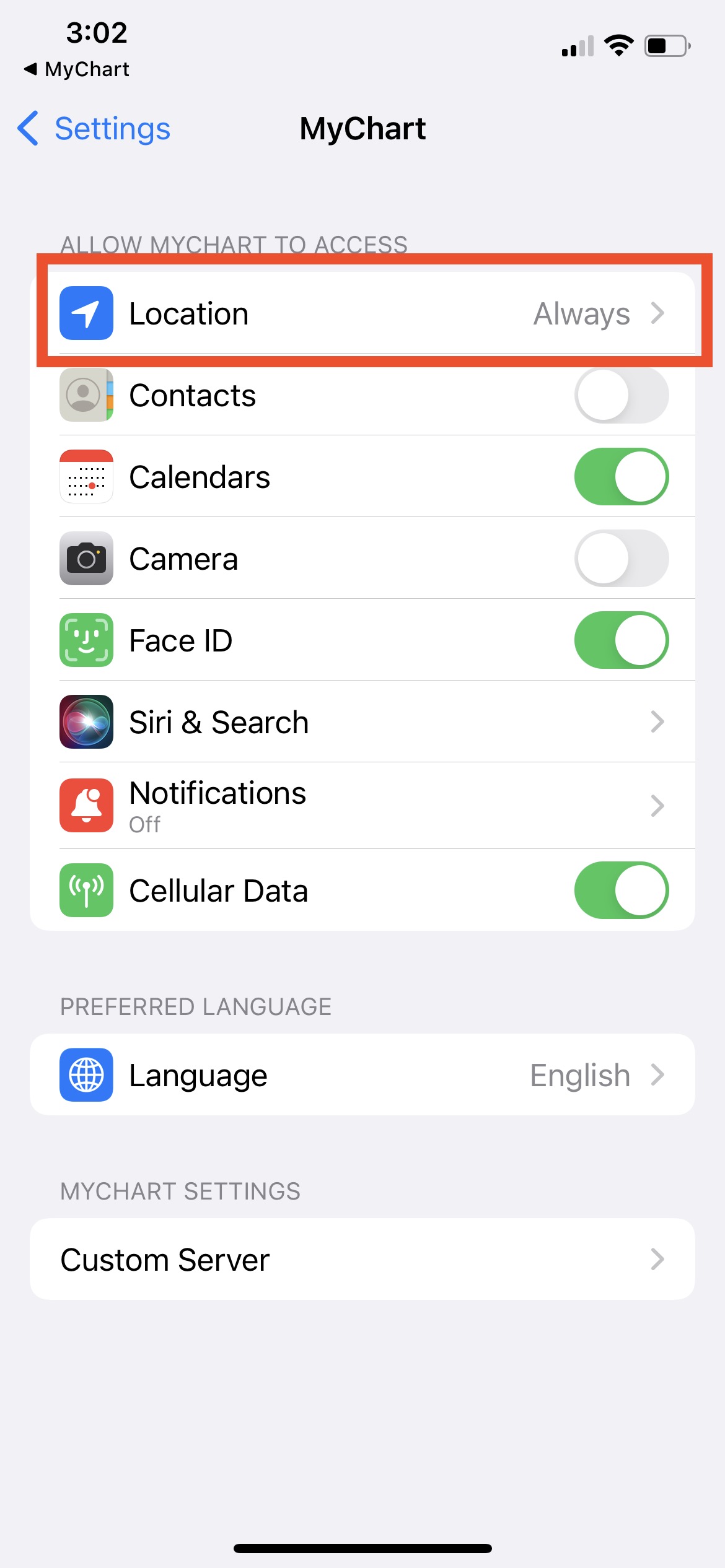
Task: Open Custom Server settings
Action: pyautogui.click(x=362, y=1260)
